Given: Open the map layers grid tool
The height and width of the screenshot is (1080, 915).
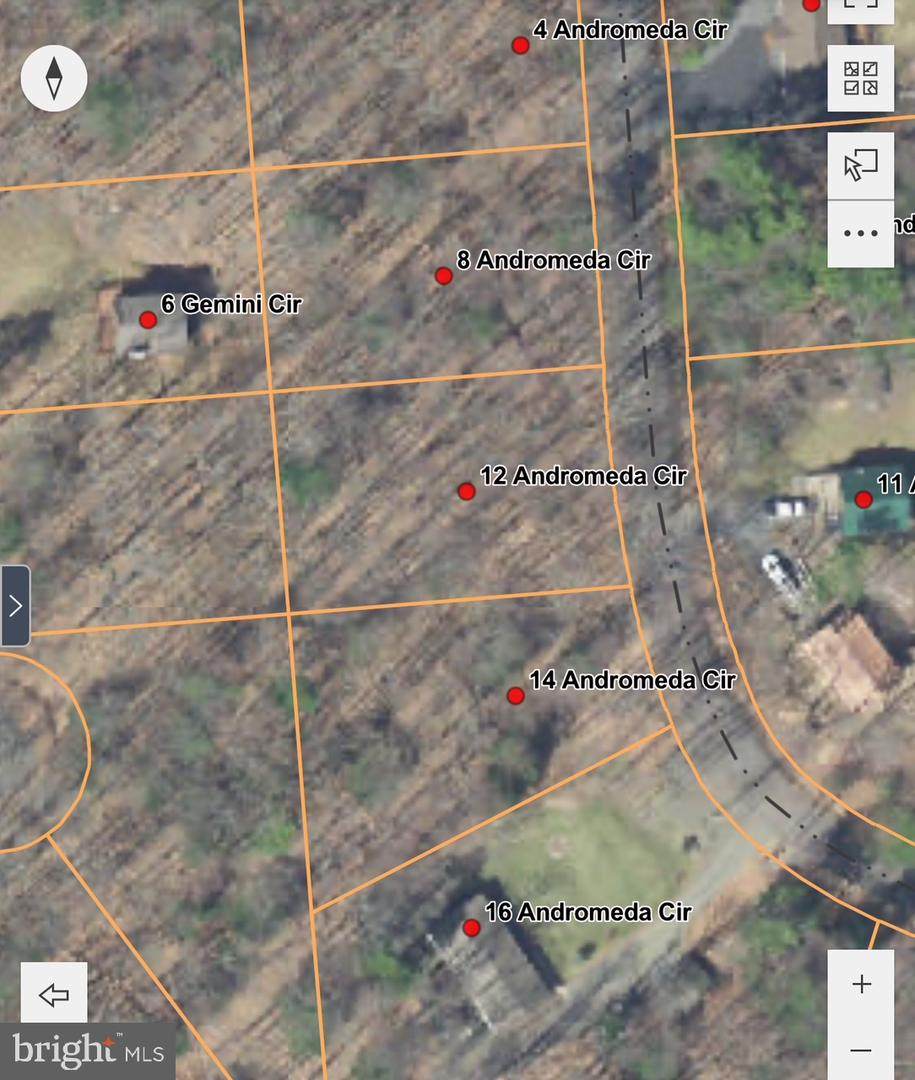Looking at the screenshot, I should click(861, 77).
